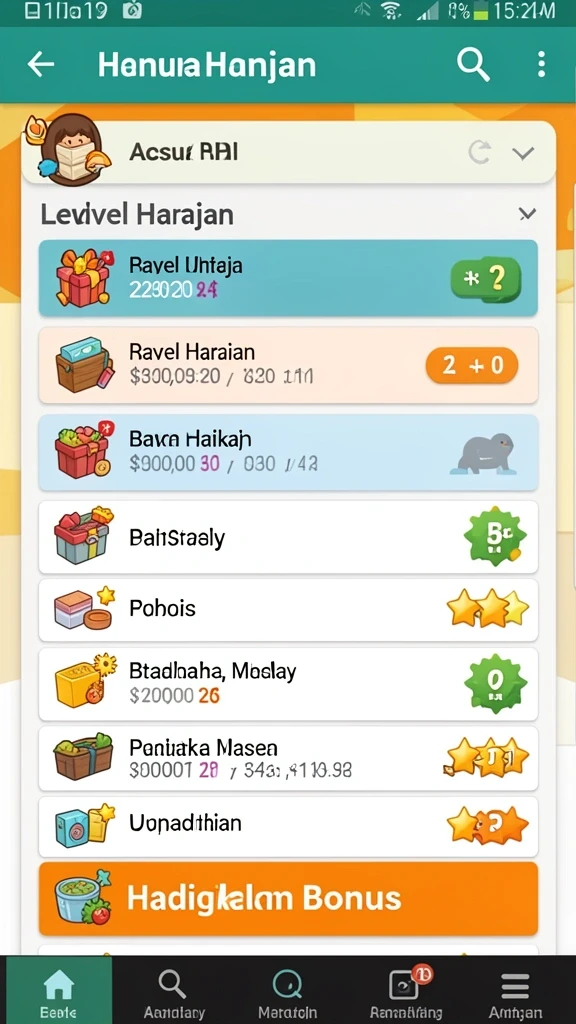Switch to the home tab
The image size is (576, 1024).
pyautogui.click(x=58, y=991)
